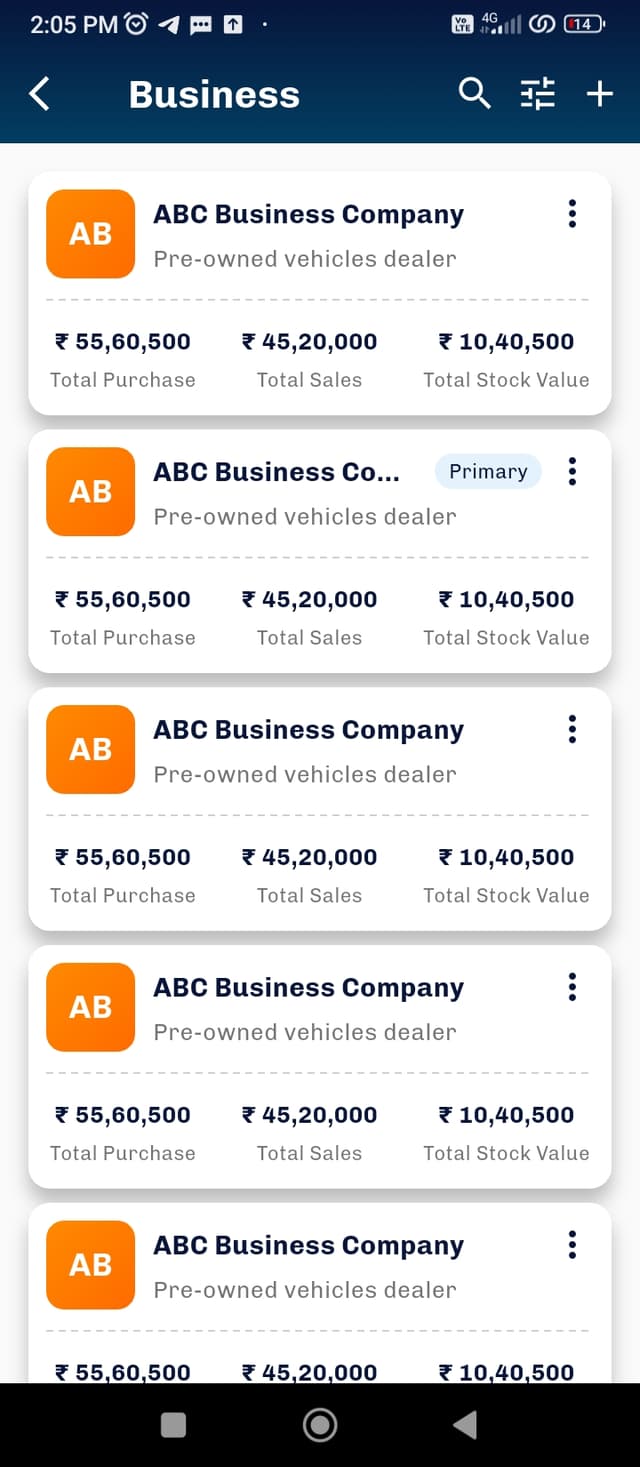Open search for businesses
640x1467 pixels.
(475, 94)
